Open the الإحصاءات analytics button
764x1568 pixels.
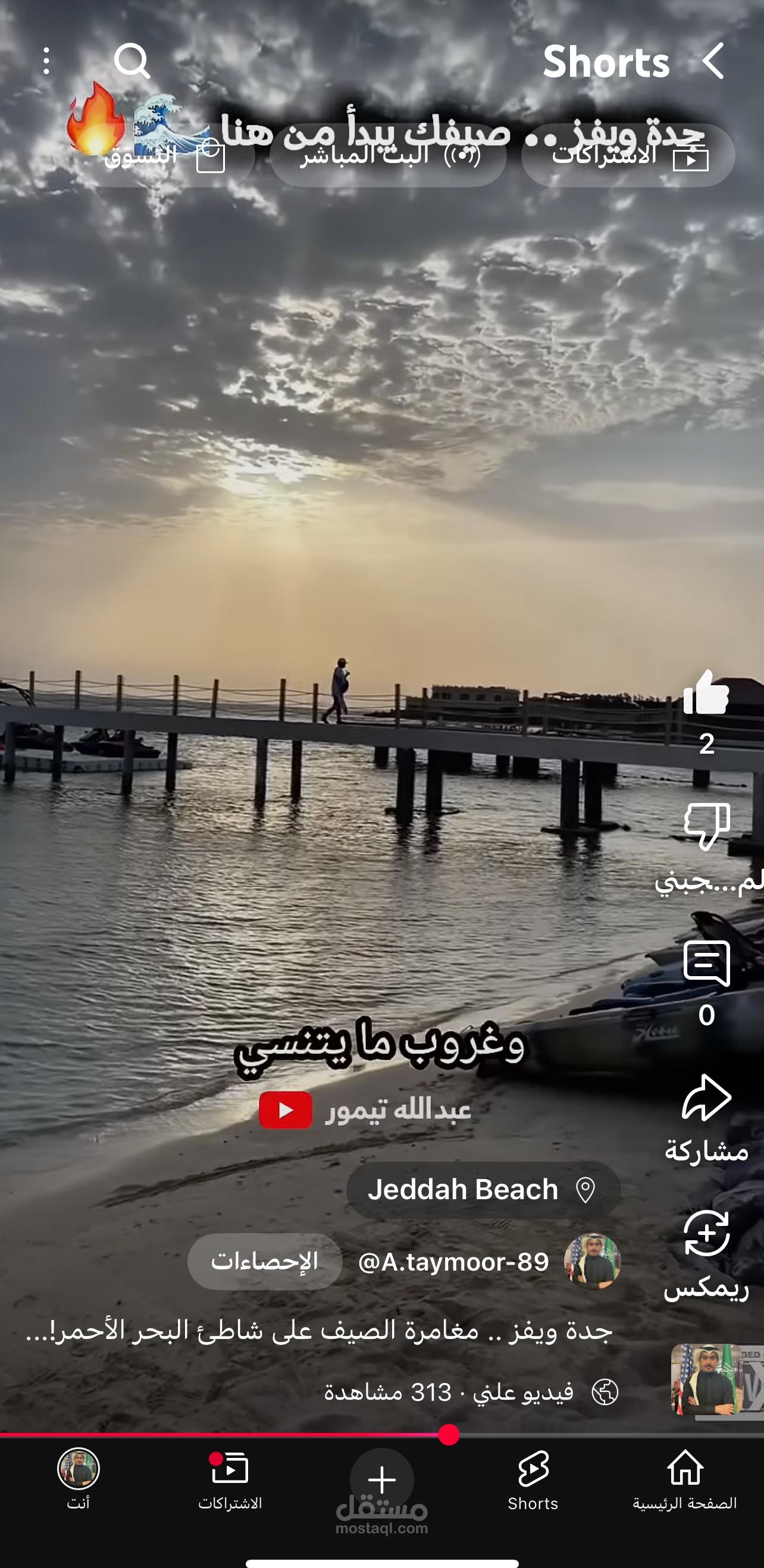[265, 1261]
